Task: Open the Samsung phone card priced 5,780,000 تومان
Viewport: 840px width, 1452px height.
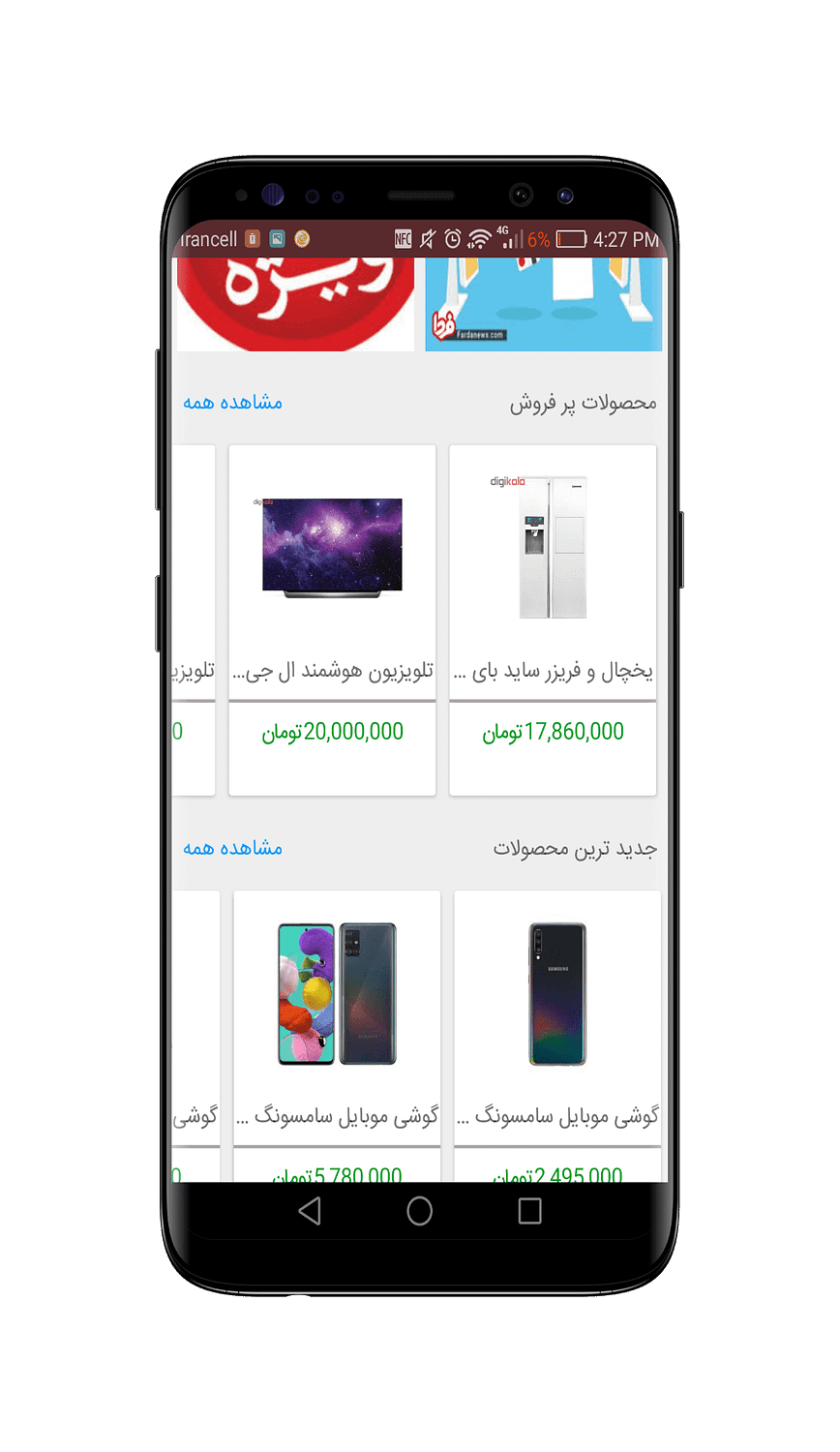Action: (x=337, y=1036)
